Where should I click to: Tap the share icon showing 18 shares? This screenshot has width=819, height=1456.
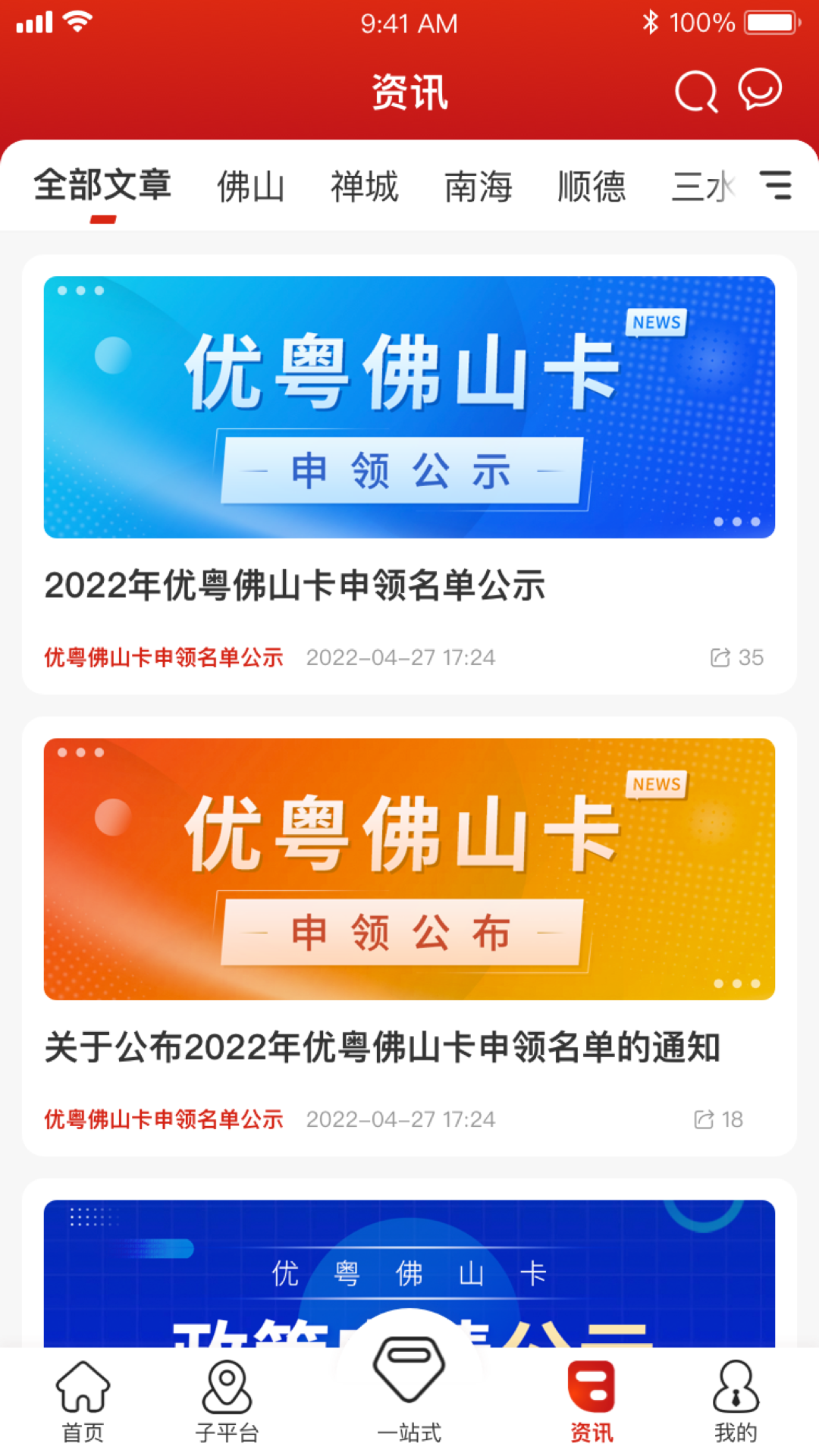tap(703, 1119)
